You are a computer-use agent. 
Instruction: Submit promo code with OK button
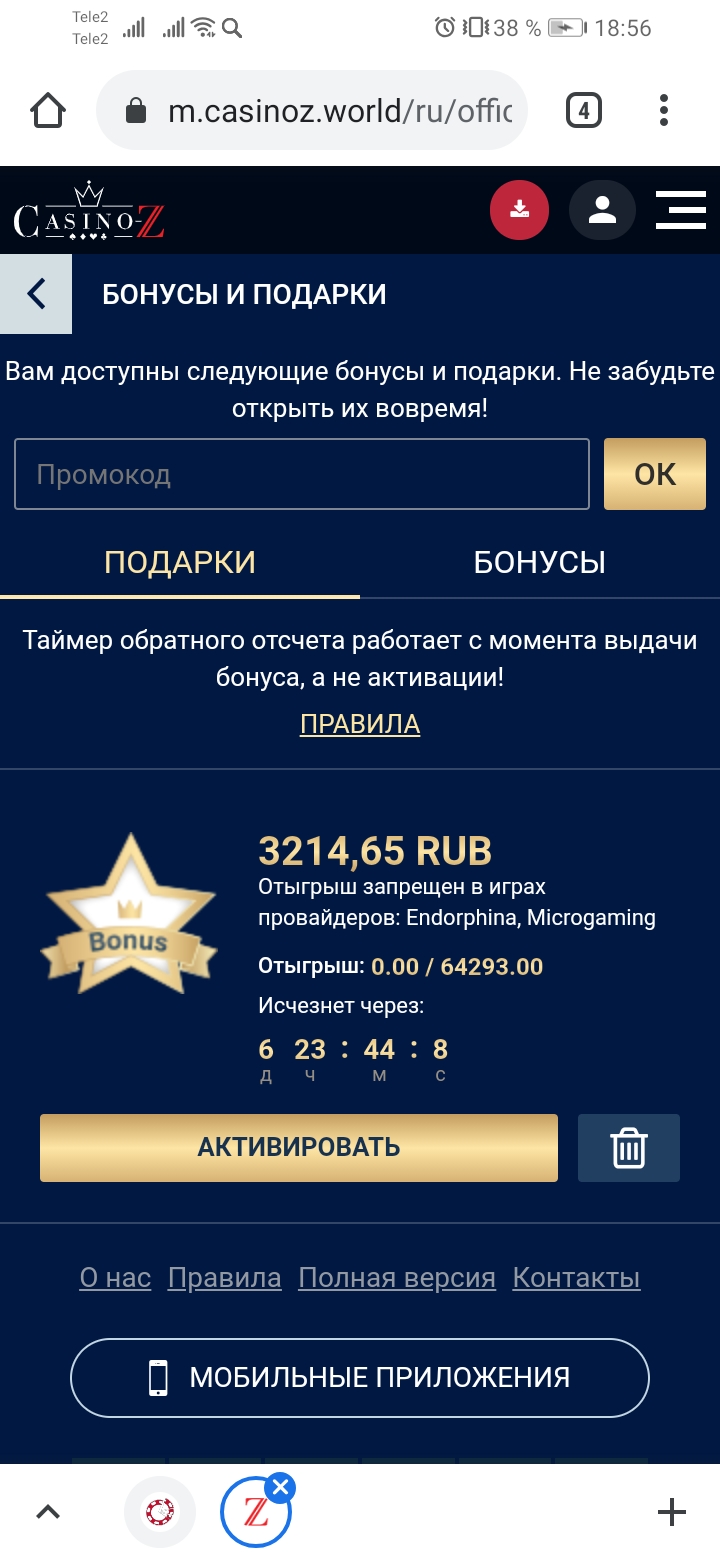tap(655, 474)
